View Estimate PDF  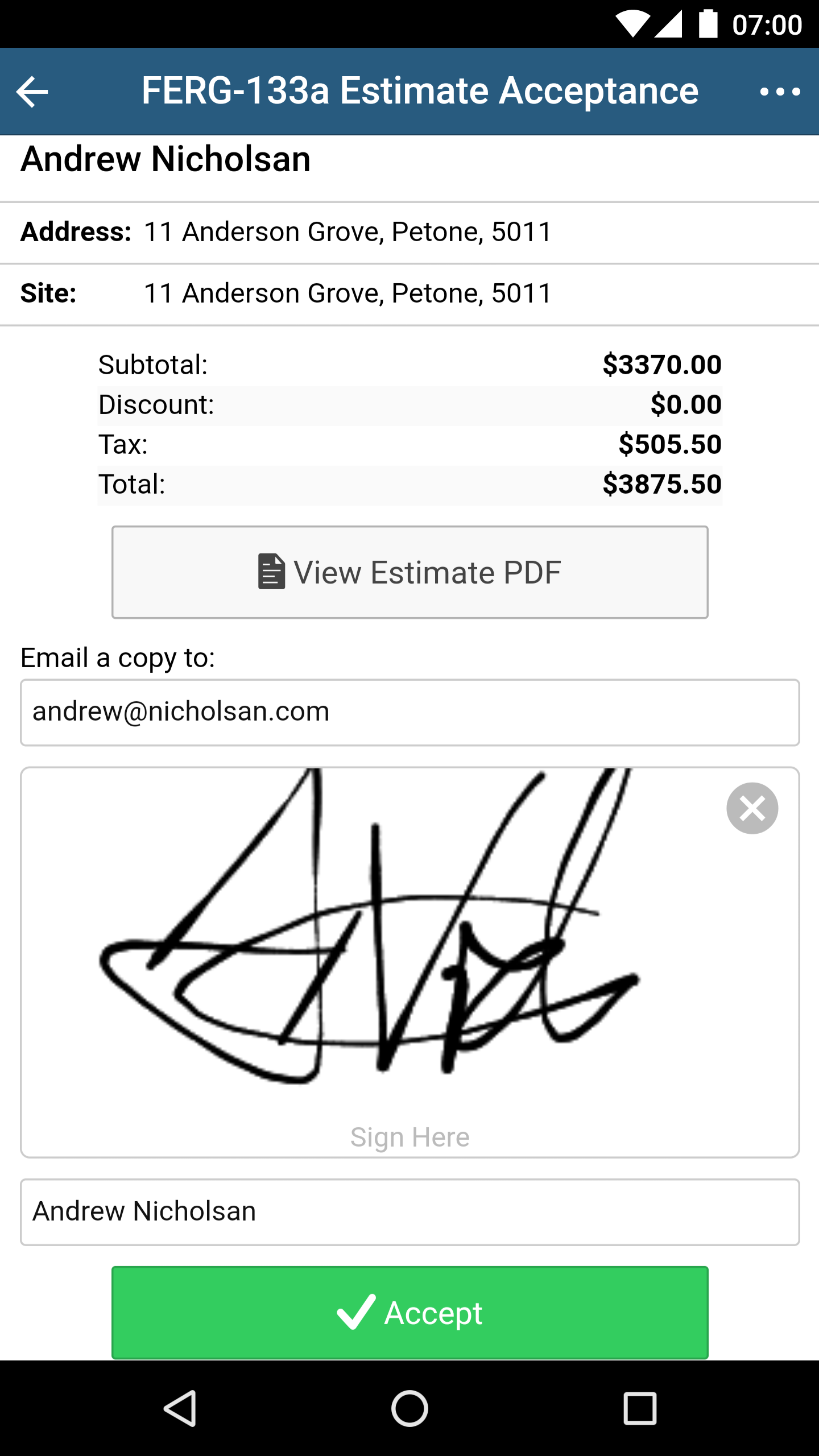(409, 572)
